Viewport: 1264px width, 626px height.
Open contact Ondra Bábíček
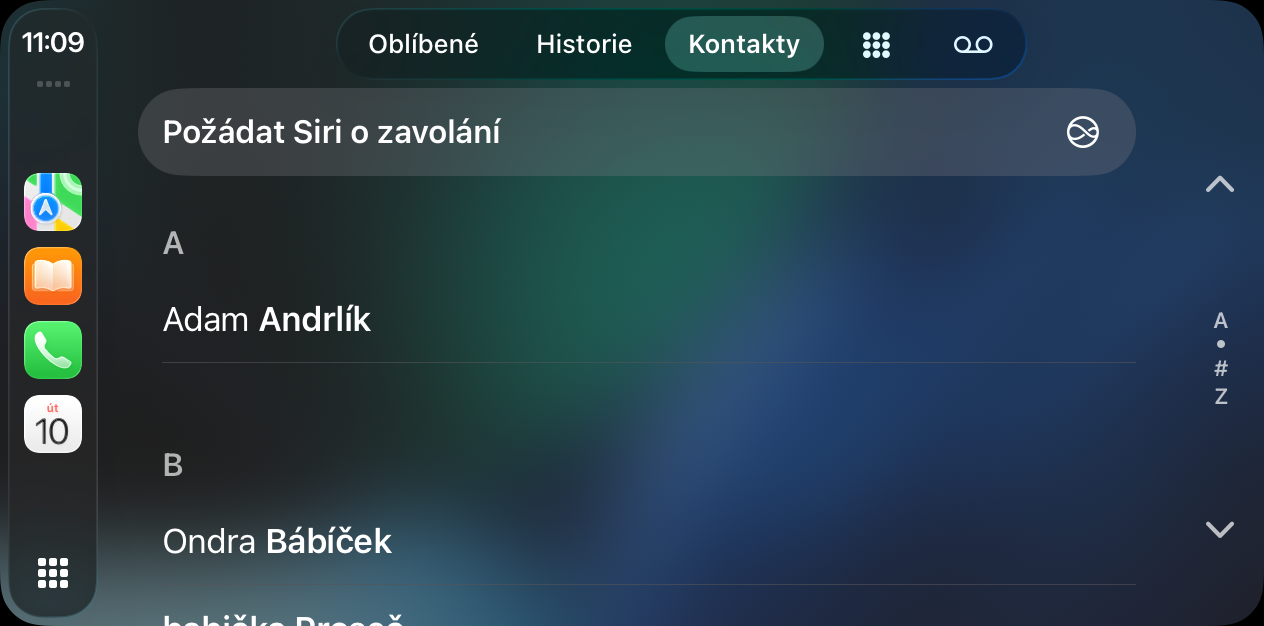pos(648,542)
